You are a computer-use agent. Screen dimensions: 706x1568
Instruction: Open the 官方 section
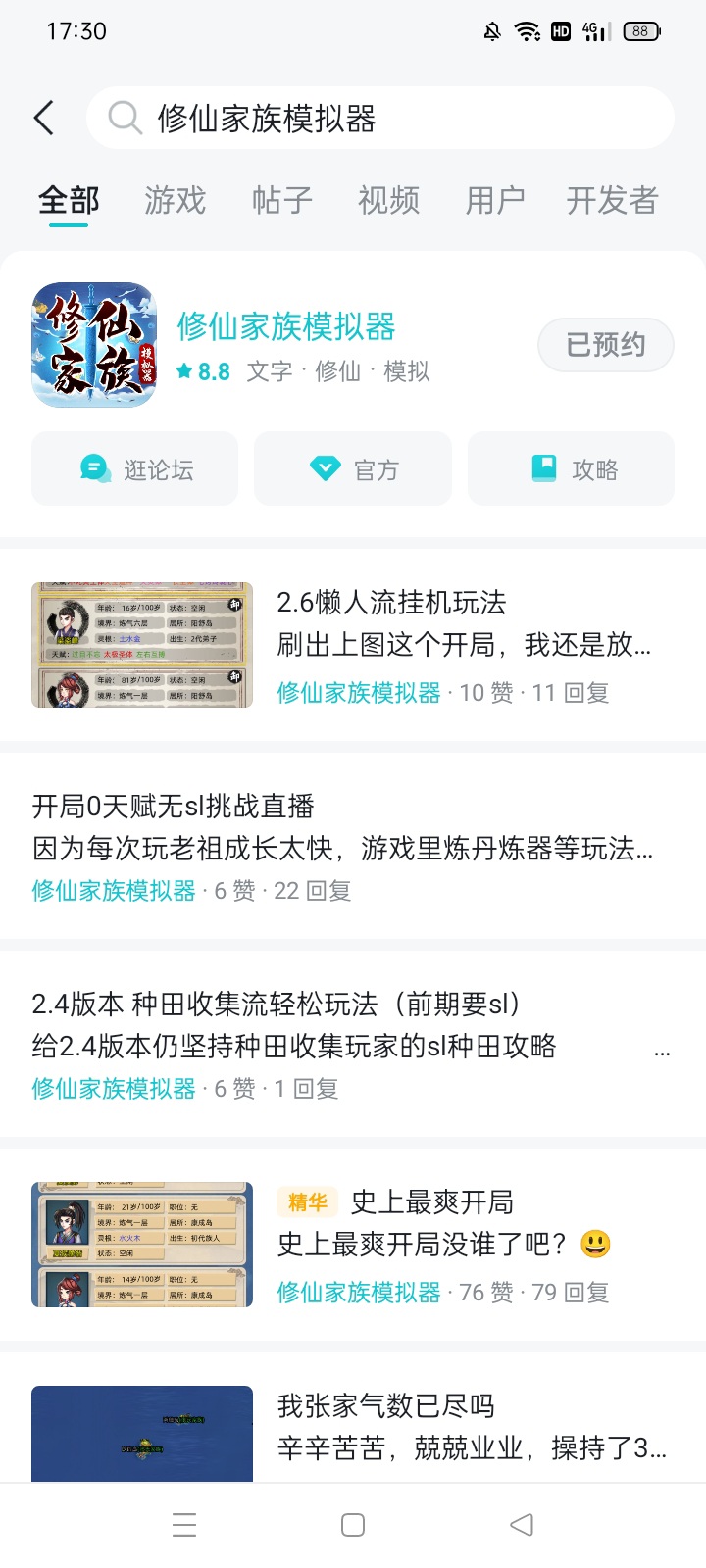pos(353,469)
